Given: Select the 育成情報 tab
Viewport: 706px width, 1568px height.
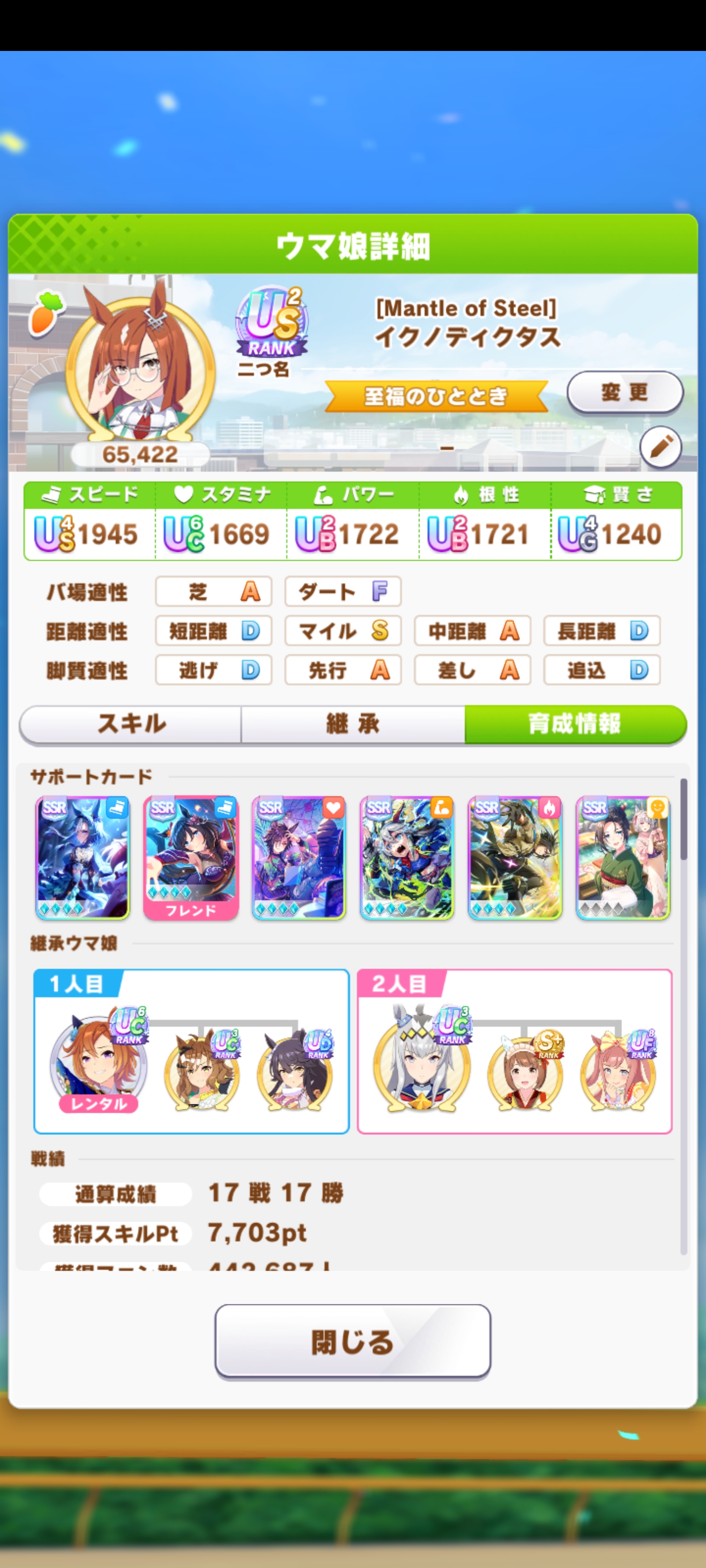Looking at the screenshot, I should (x=575, y=724).
